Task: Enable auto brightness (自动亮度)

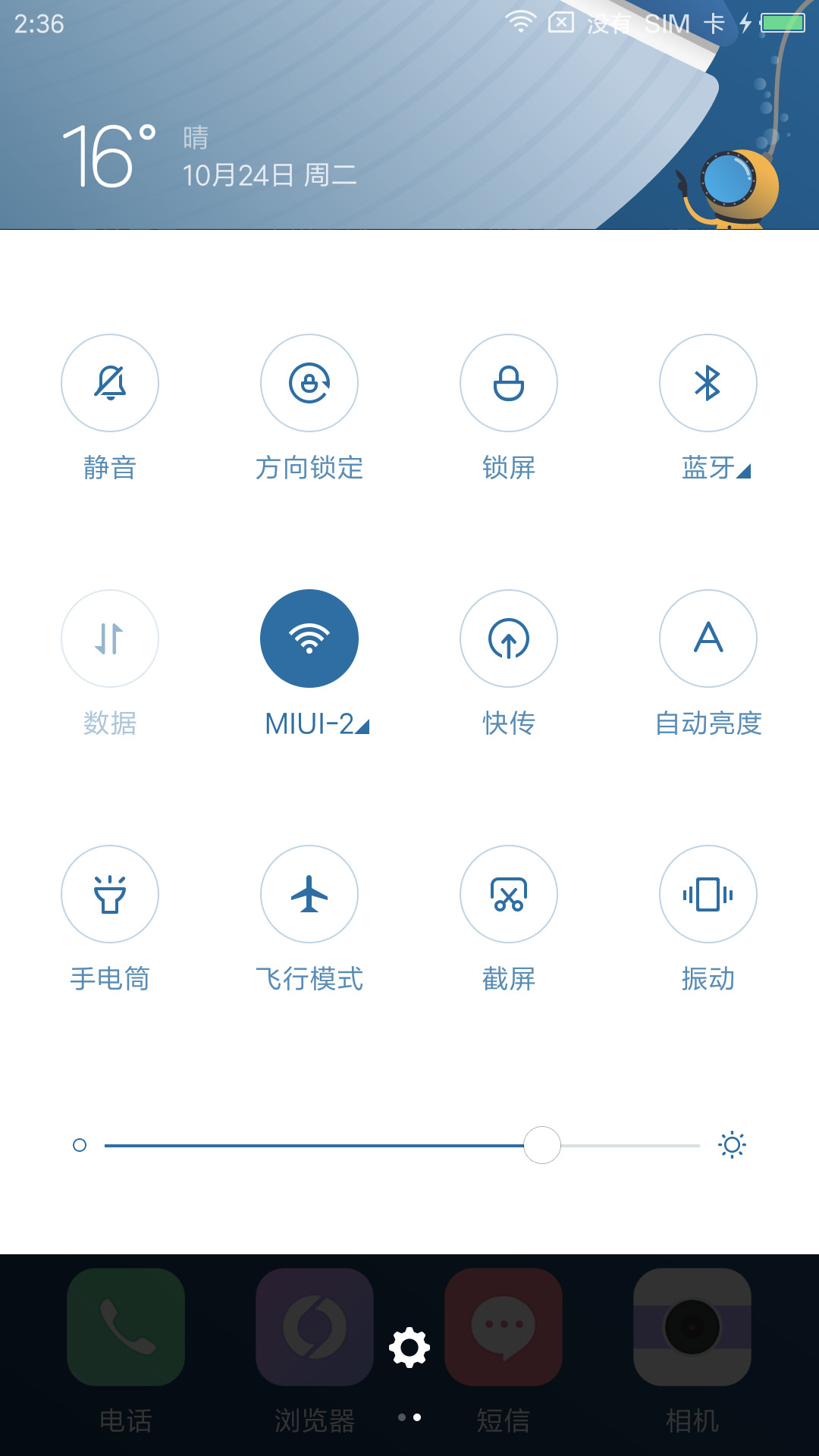Action: click(x=708, y=639)
